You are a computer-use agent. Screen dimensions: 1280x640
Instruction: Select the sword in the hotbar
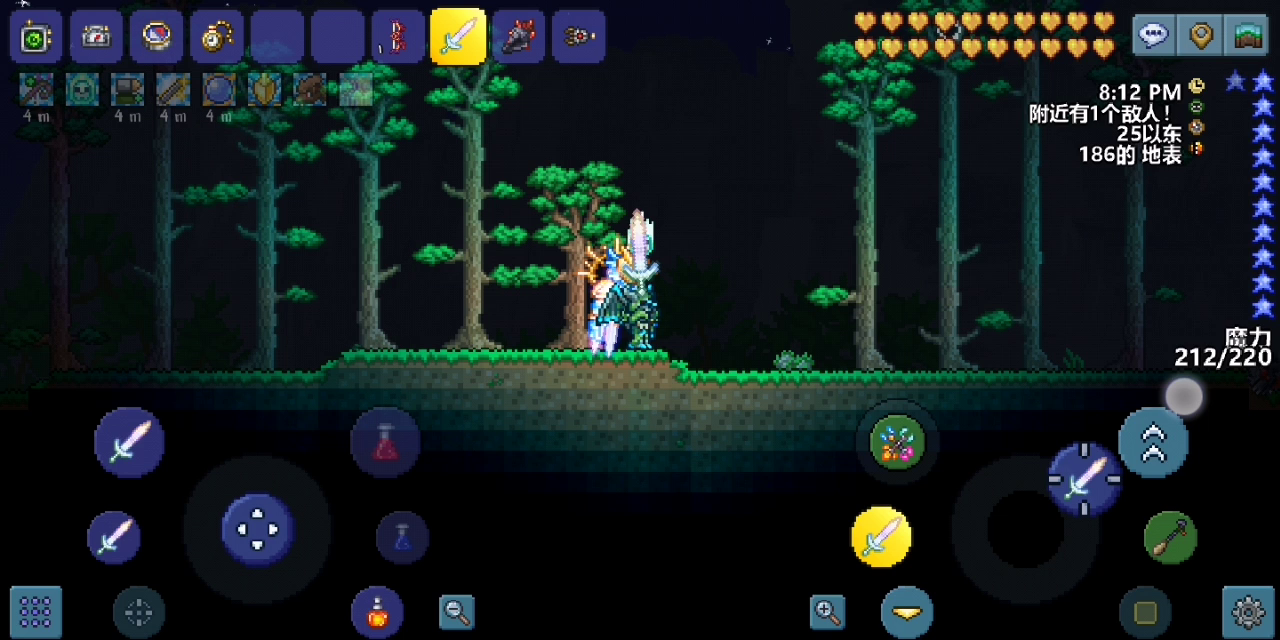point(458,37)
